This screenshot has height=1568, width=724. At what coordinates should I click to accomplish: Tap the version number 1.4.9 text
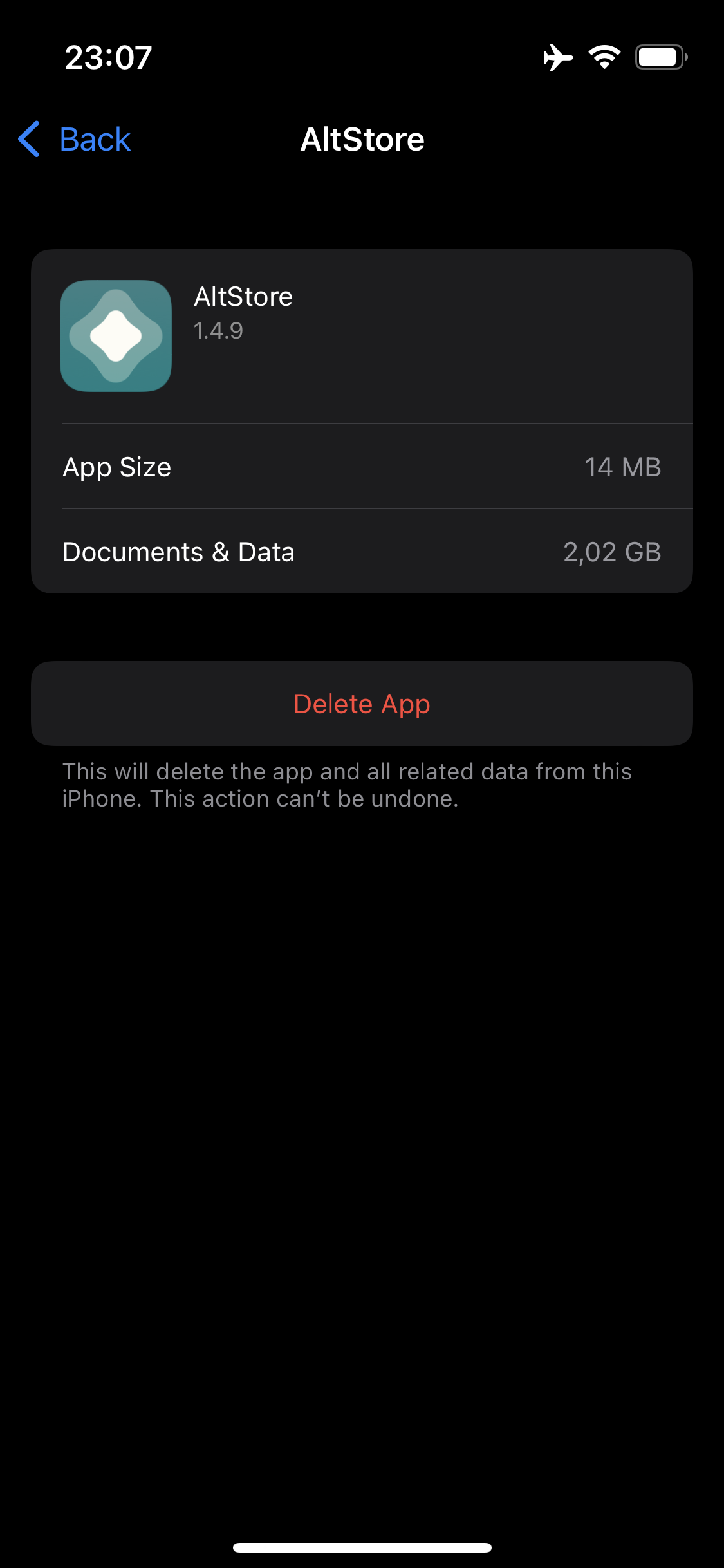[x=218, y=330]
